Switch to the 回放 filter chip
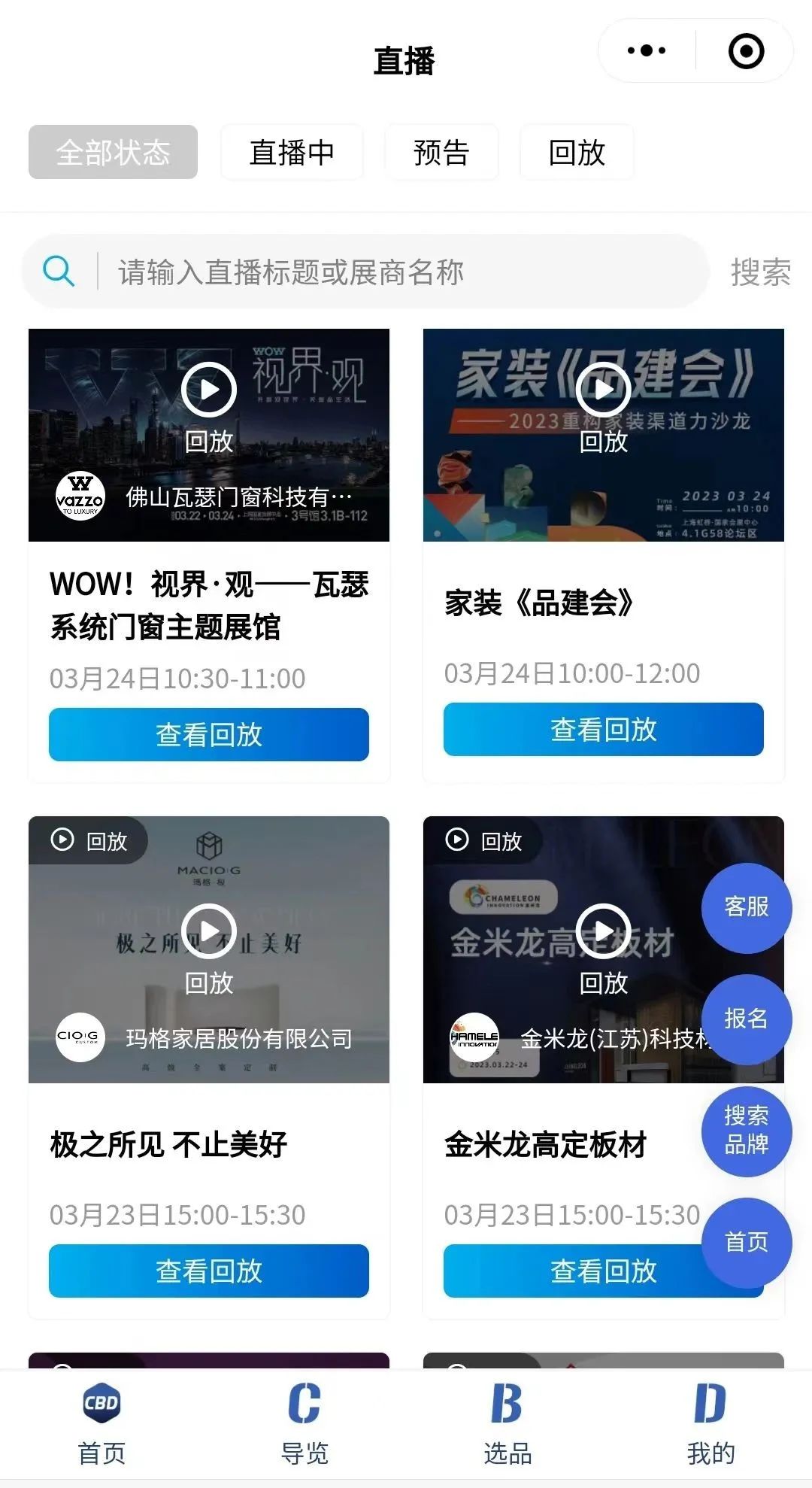 pos(577,153)
